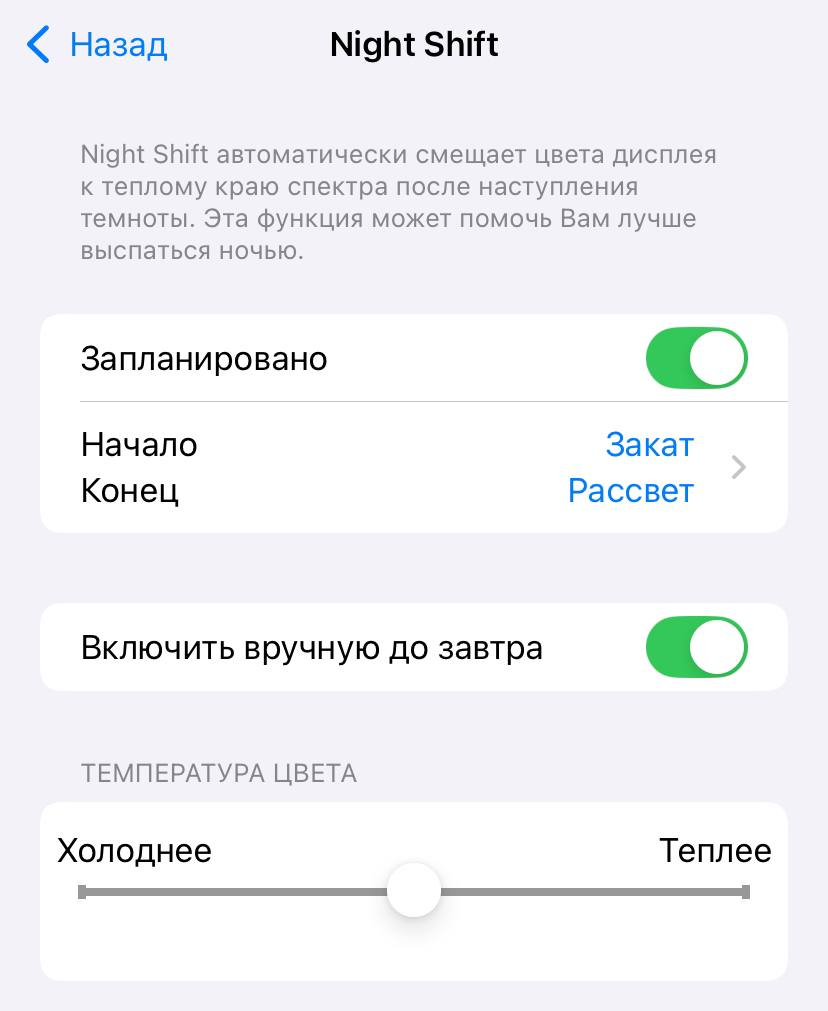This screenshot has width=828, height=1011.
Task: Expand the 'Начало' and 'Конец' schedule row
Action: [414, 467]
